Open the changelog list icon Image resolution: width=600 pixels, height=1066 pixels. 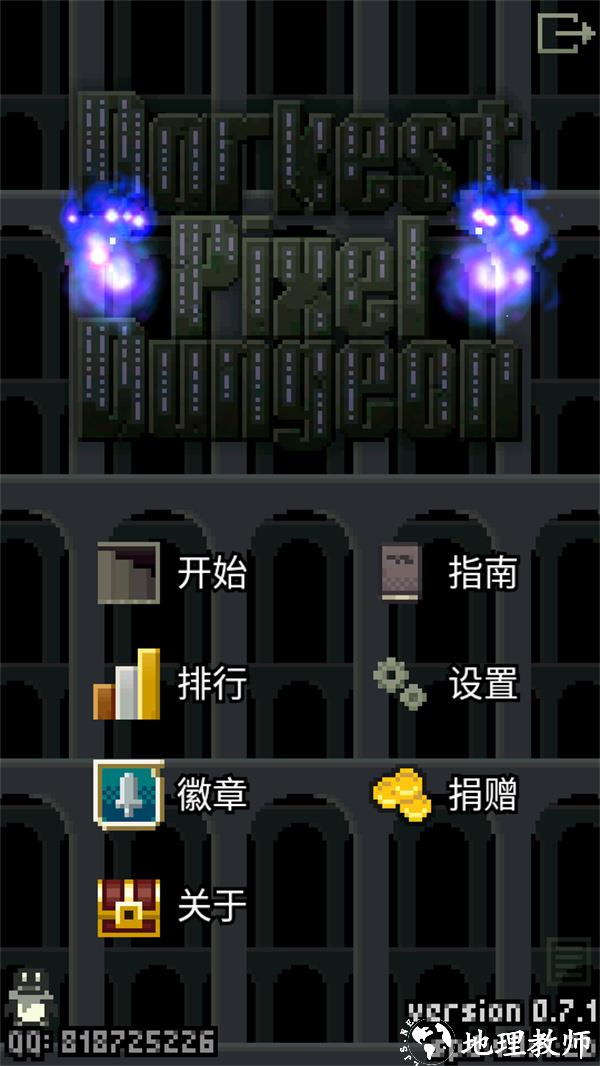click(x=568, y=962)
